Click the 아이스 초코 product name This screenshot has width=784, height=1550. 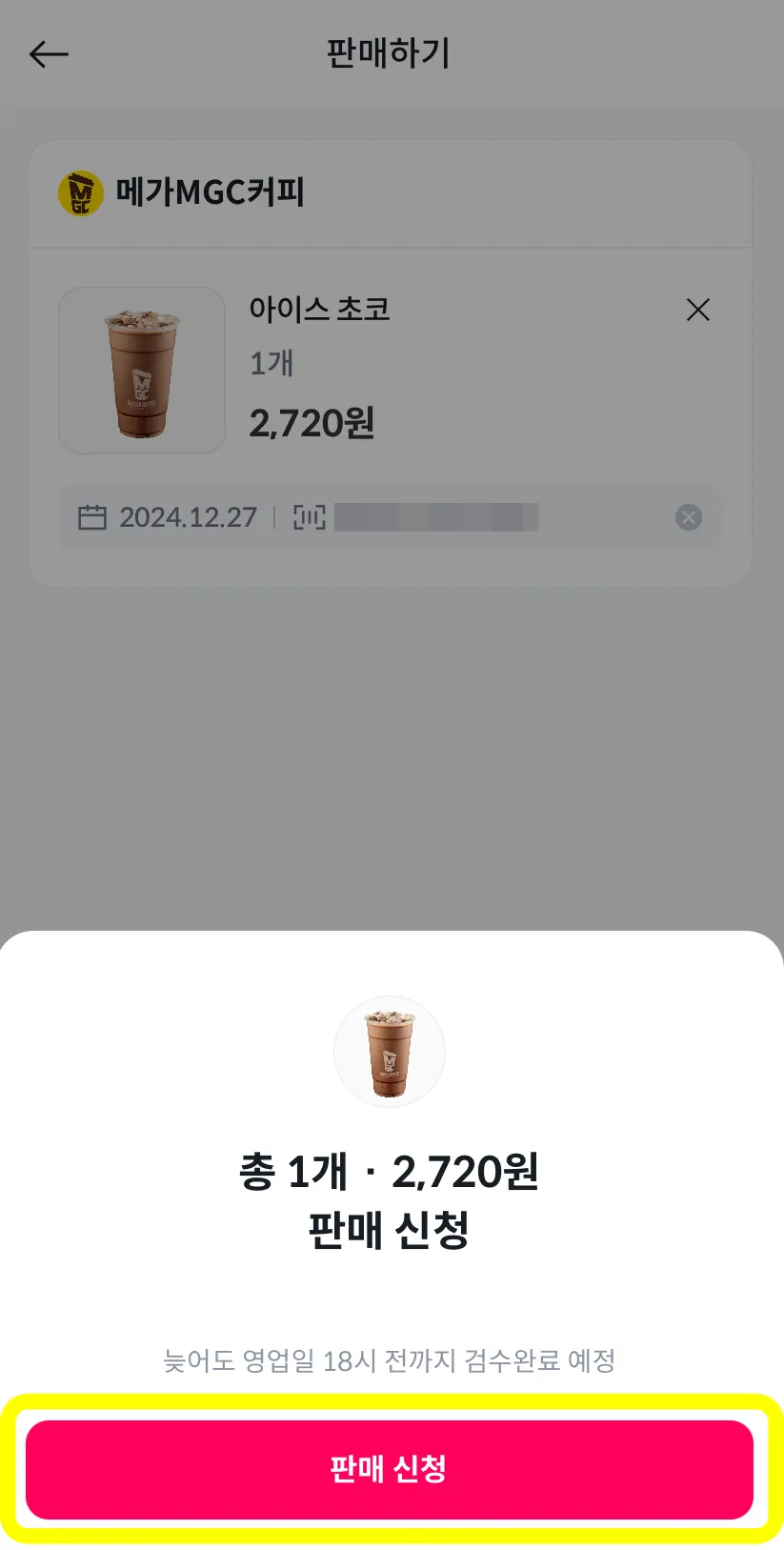[318, 310]
